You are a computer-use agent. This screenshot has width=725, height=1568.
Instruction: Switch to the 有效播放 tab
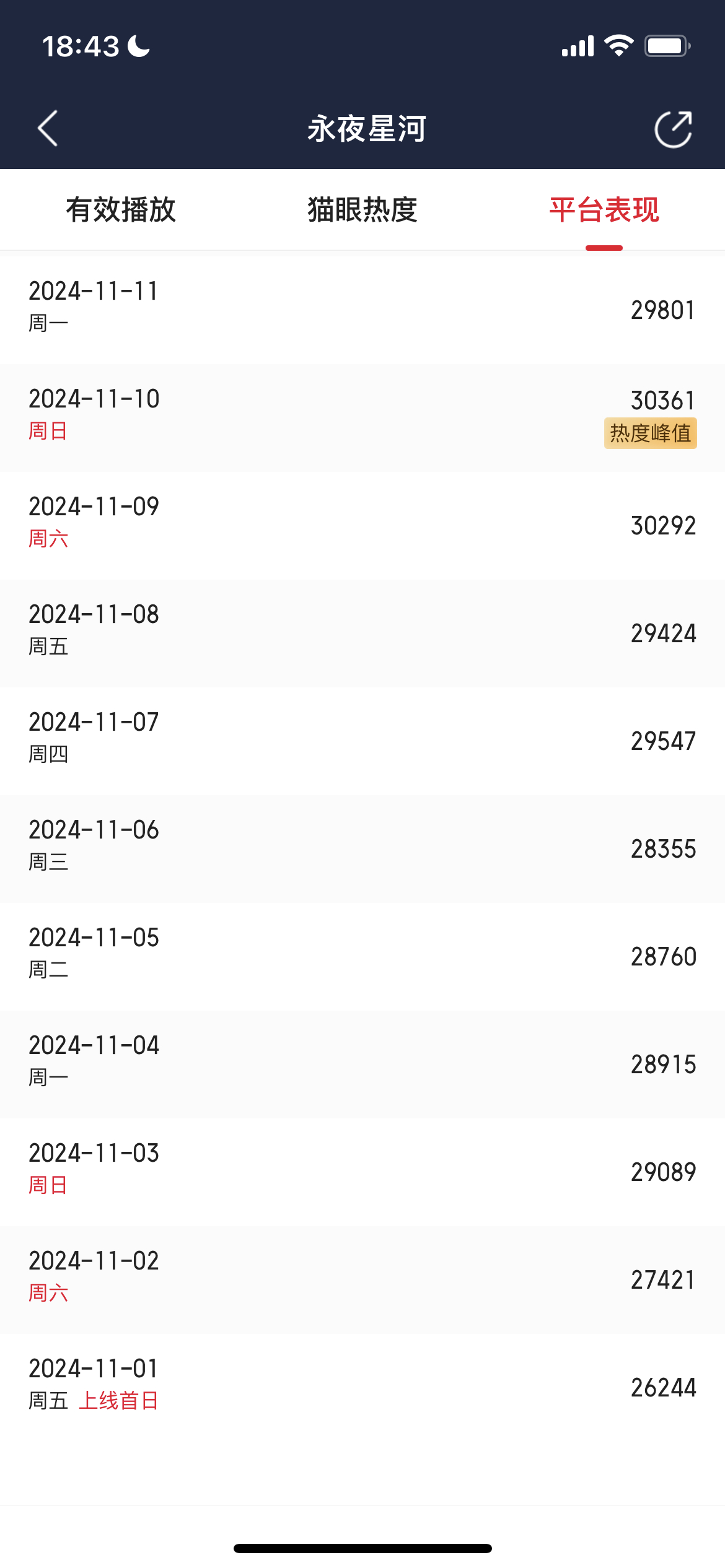(x=121, y=210)
